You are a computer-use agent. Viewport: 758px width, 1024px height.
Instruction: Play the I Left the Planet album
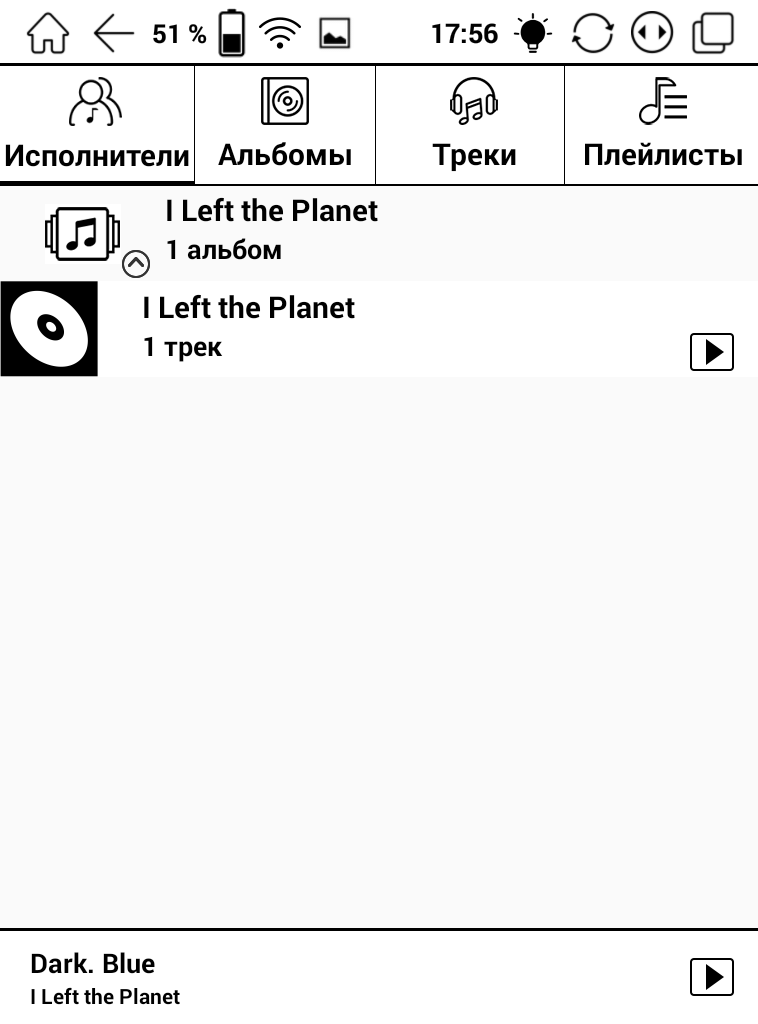711,351
